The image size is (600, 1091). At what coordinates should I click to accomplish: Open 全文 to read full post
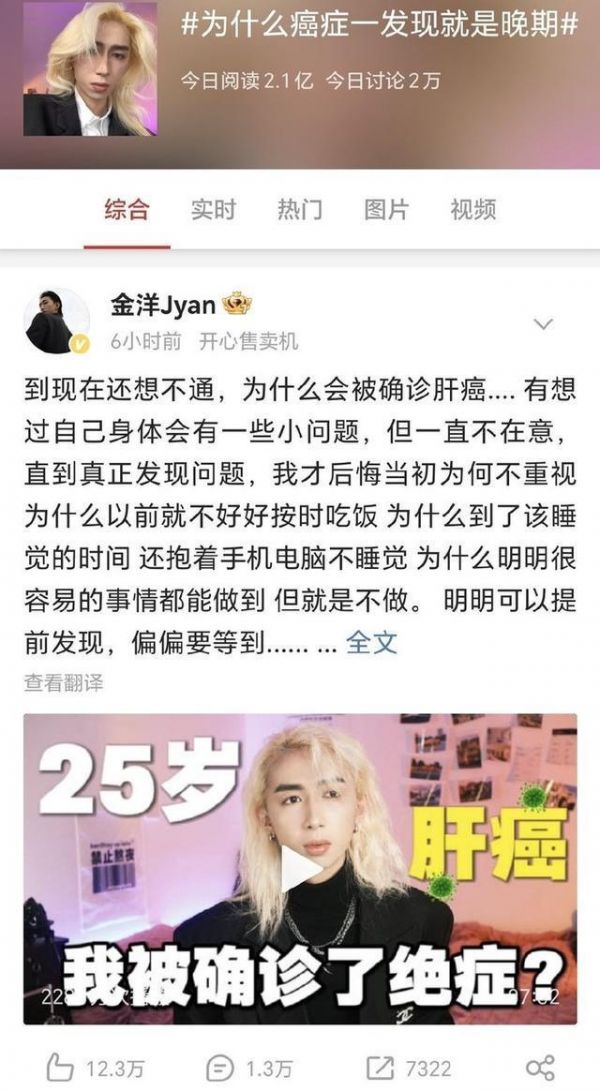[372, 642]
